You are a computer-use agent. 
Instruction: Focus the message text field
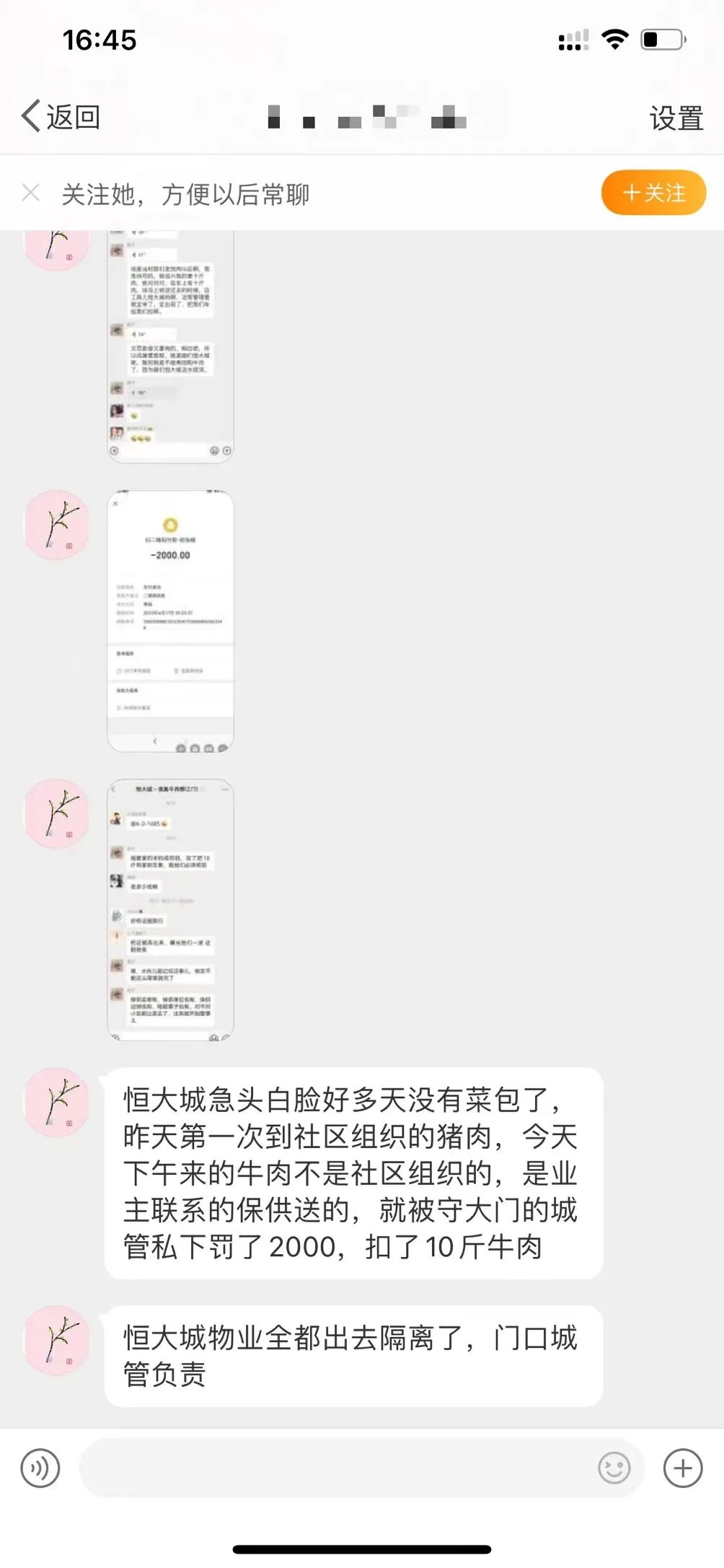point(332,1468)
